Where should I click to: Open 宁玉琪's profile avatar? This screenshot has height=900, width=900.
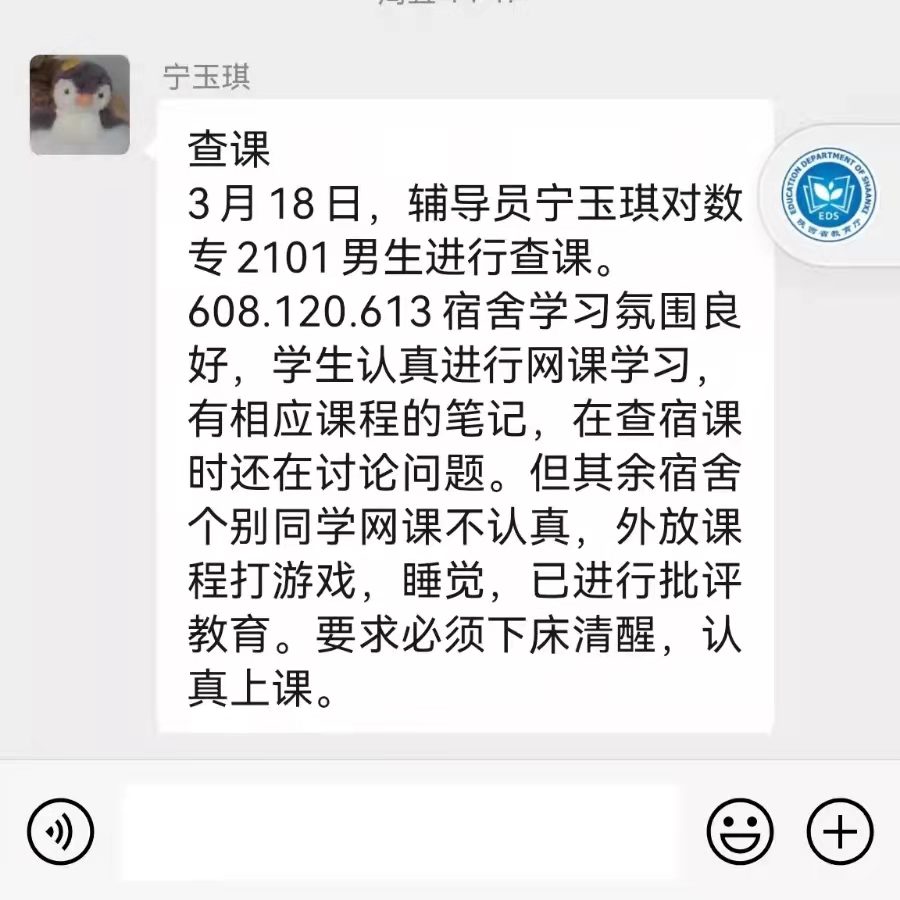pos(80,105)
